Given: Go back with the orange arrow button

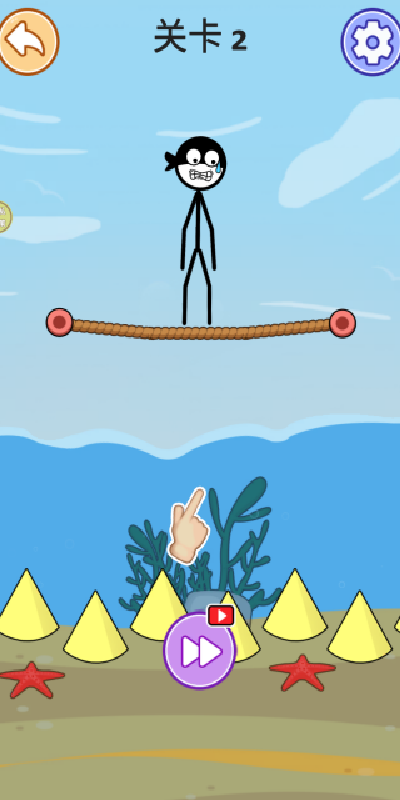Looking at the screenshot, I should tap(28, 42).
